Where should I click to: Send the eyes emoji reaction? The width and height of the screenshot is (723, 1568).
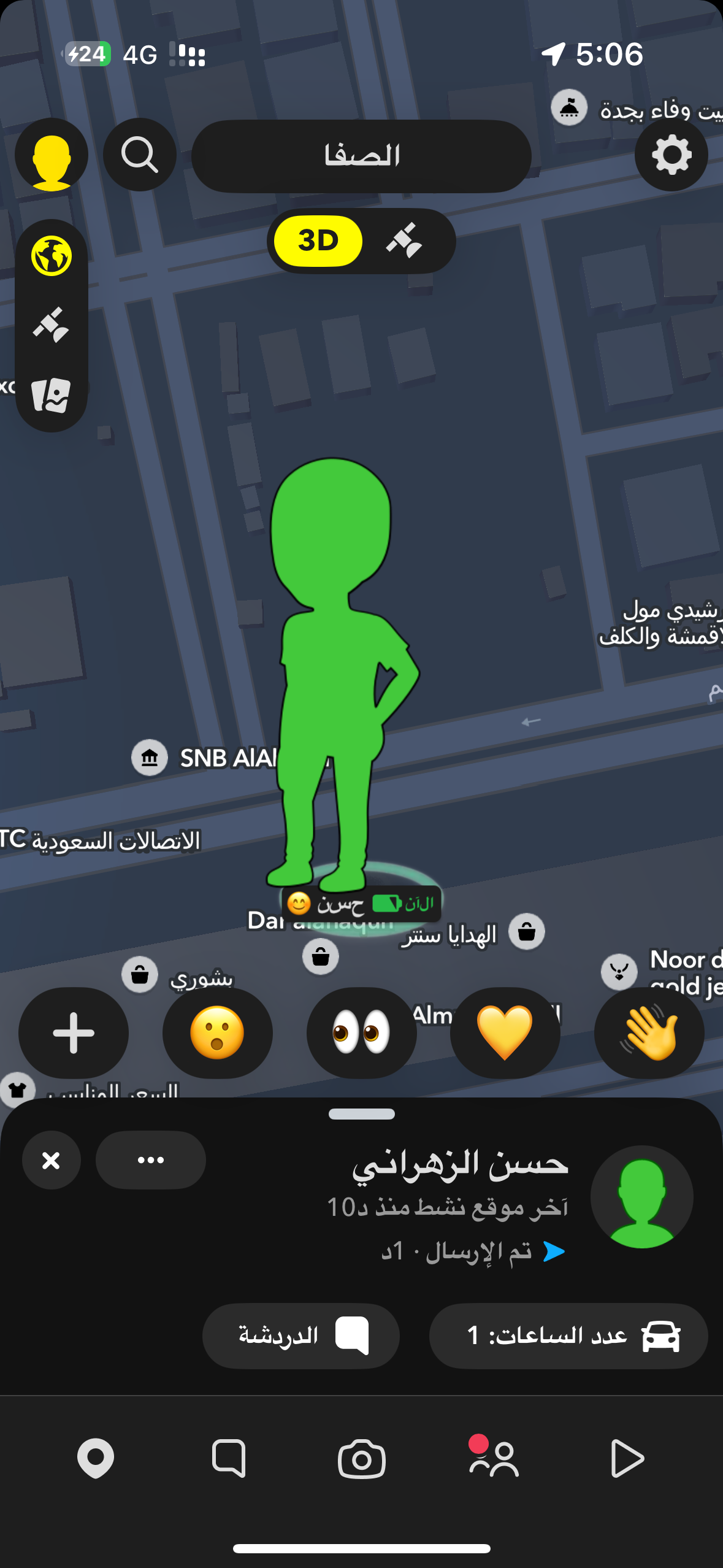[361, 1033]
